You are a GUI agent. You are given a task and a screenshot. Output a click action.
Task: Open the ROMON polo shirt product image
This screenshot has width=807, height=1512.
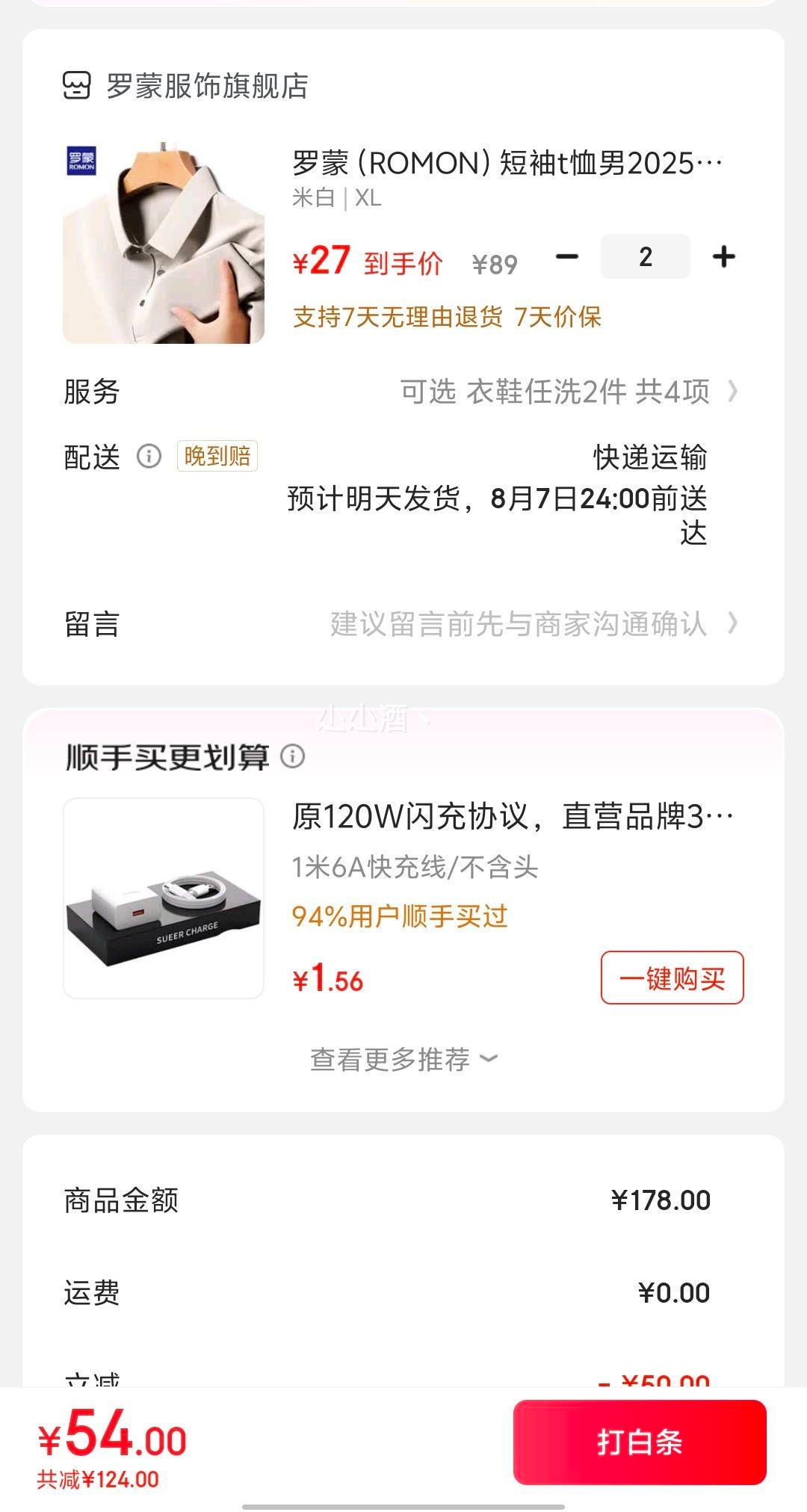pos(164,243)
